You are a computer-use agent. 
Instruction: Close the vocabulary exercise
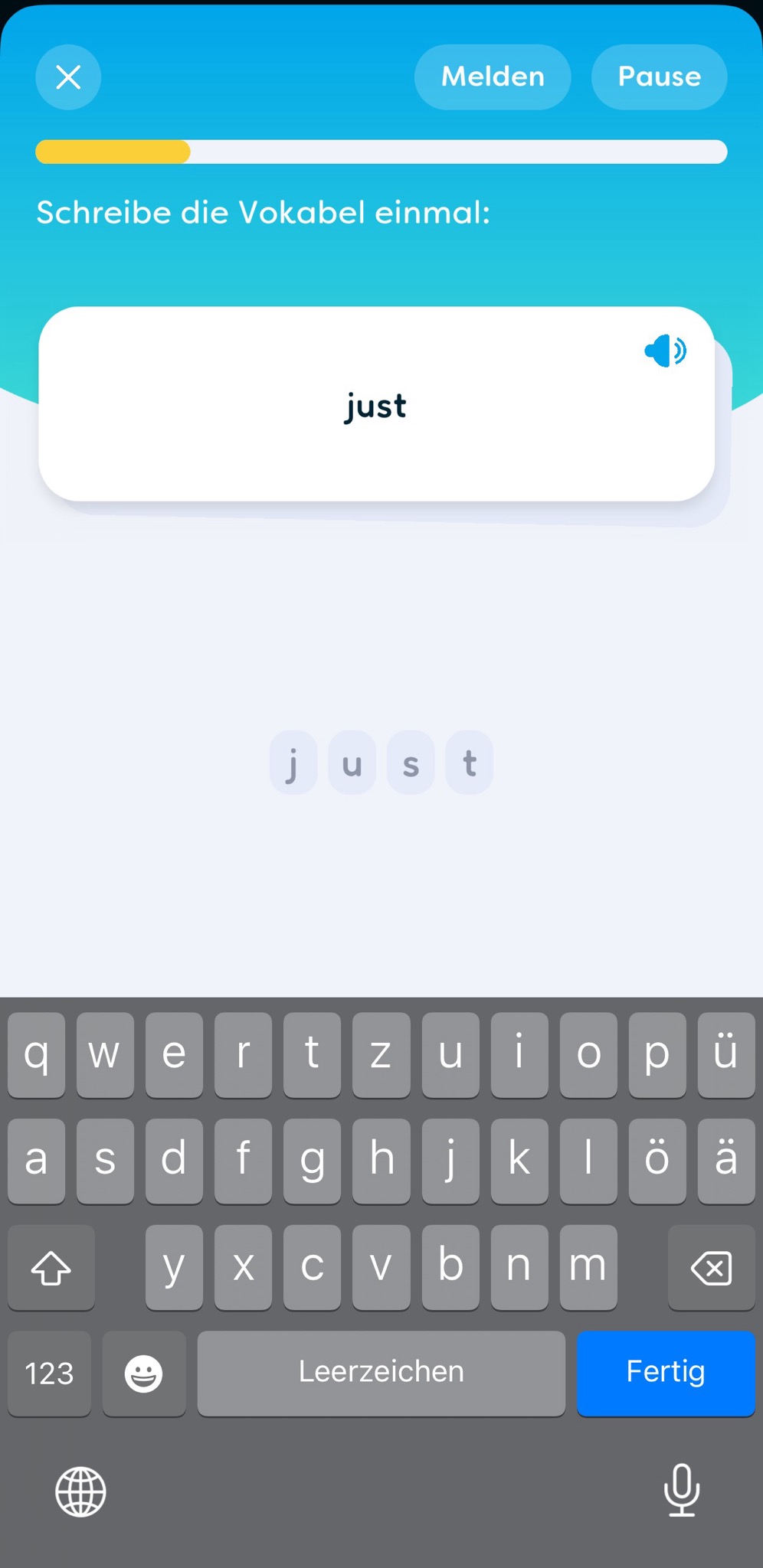click(68, 77)
